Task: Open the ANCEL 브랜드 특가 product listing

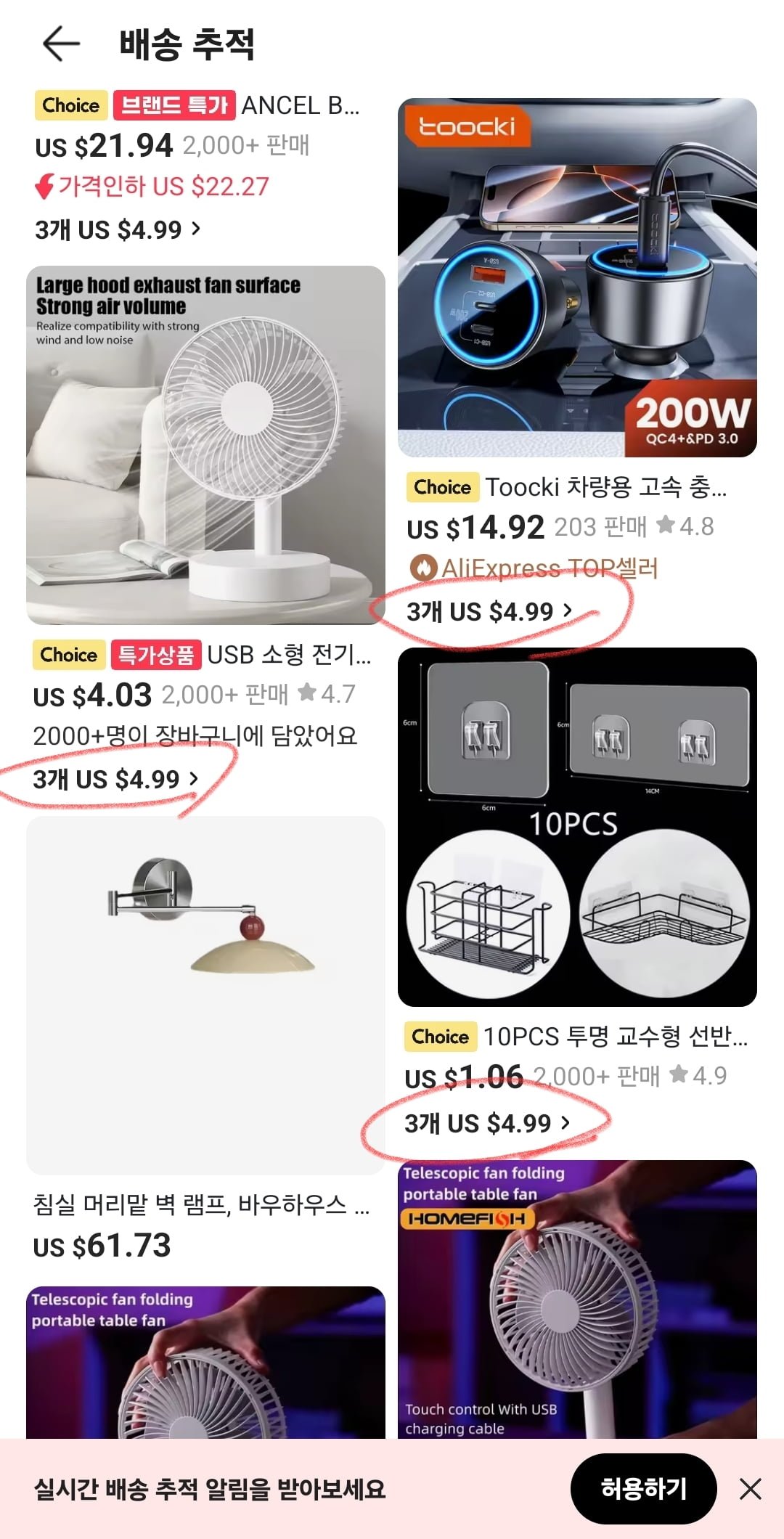Action: (299, 106)
